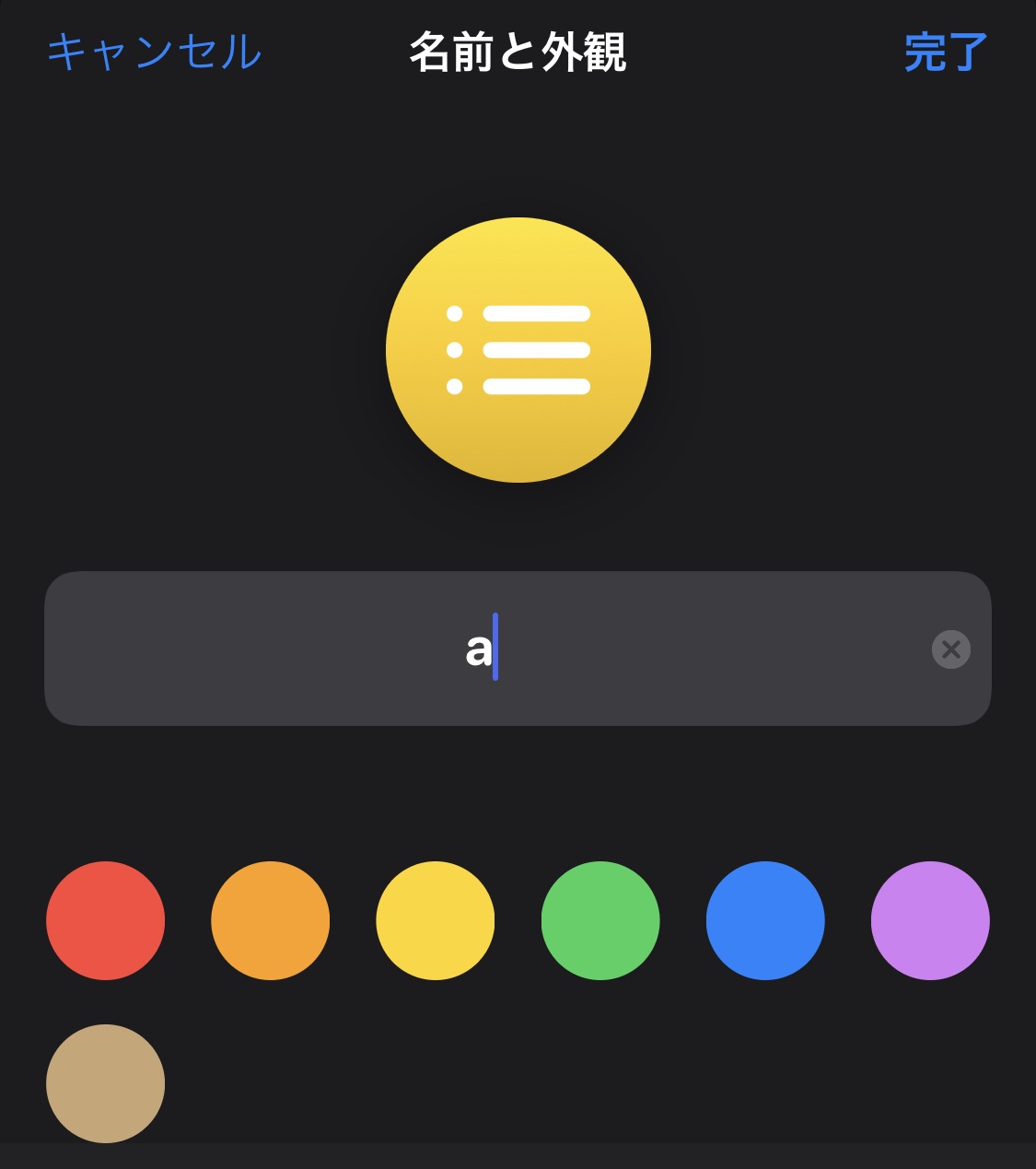1036x1169 pixels.
Task: Pick the purple color swatch
Action: 930,920
